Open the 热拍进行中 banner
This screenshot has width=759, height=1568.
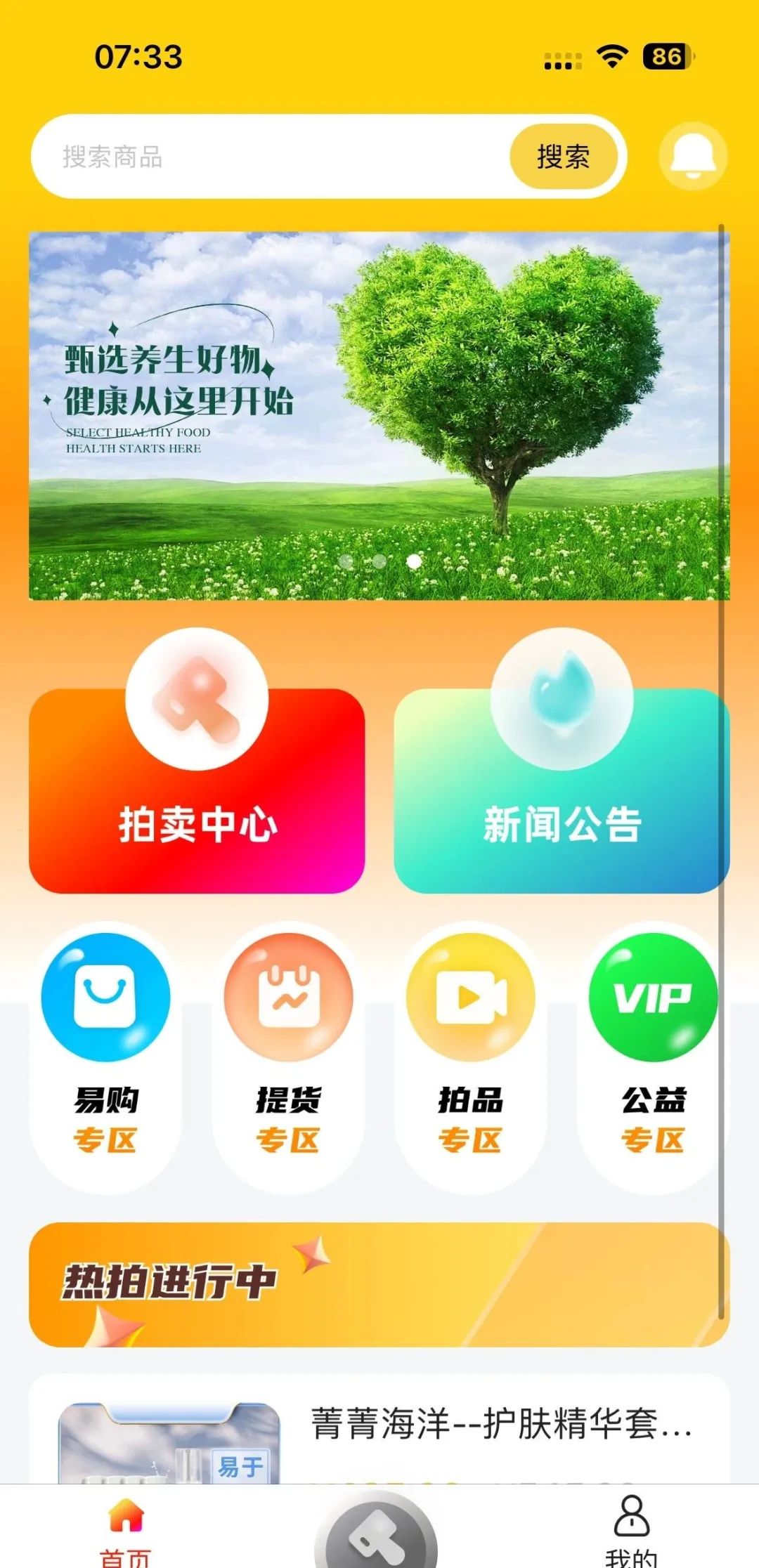click(x=378, y=1284)
